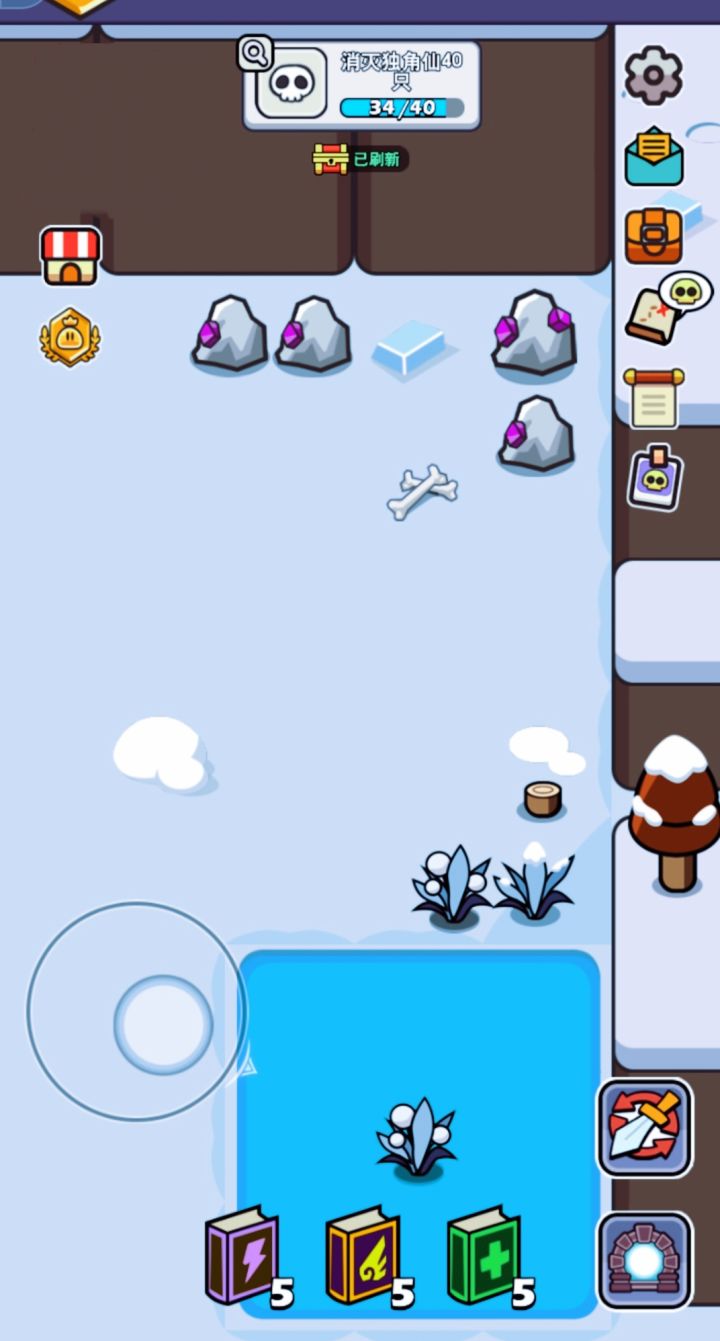Click a purple gem rock
This screenshot has height=1341, width=720.
click(227, 335)
